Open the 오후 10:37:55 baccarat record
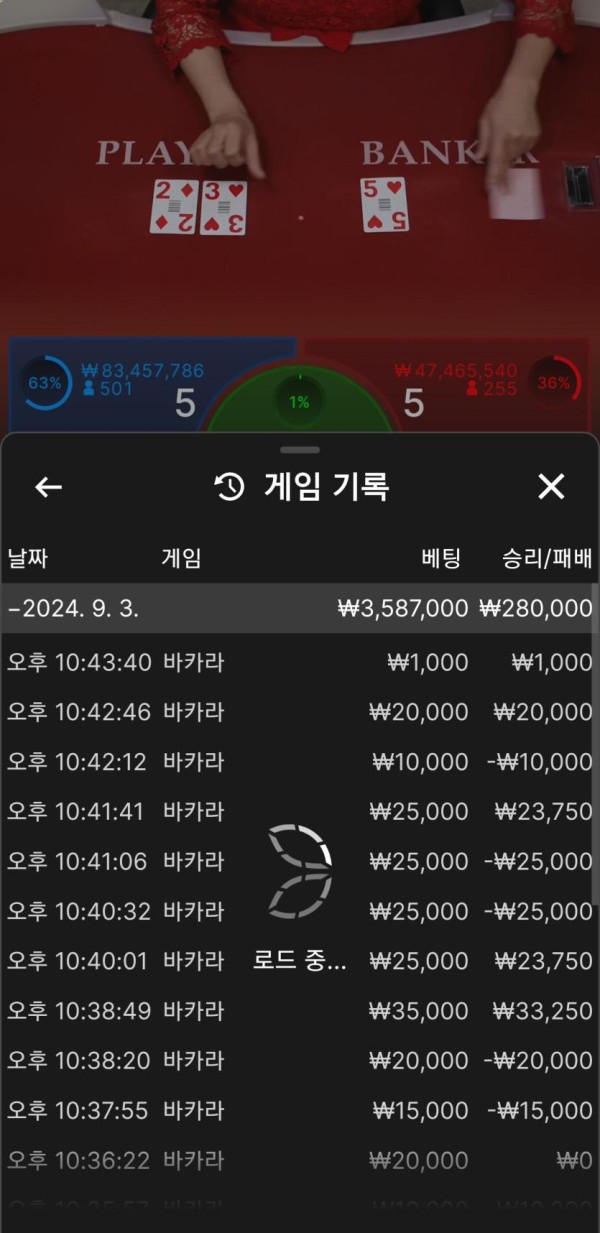Screen dimensions: 600x1233 298,1110
